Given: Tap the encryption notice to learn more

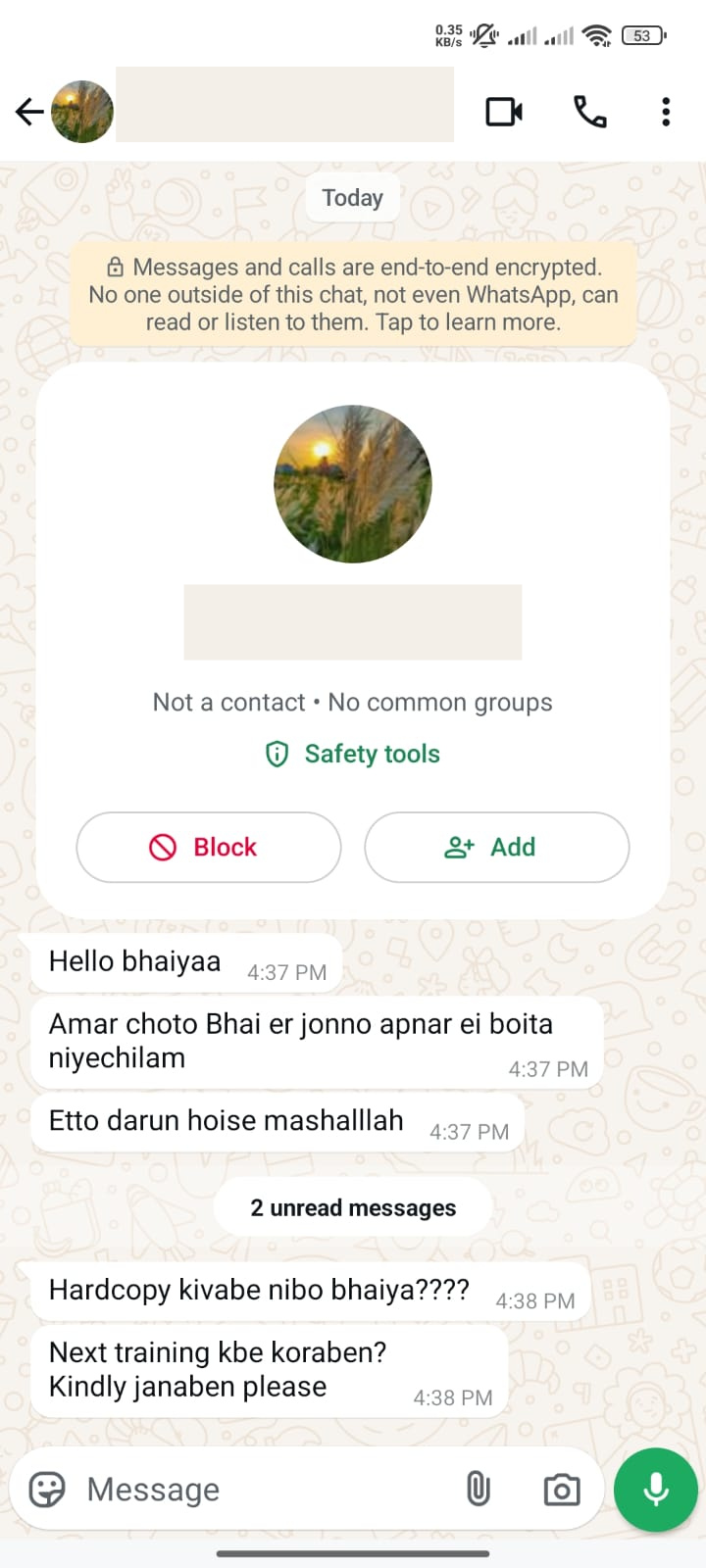Looking at the screenshot, I should click(x=353, y=295).
